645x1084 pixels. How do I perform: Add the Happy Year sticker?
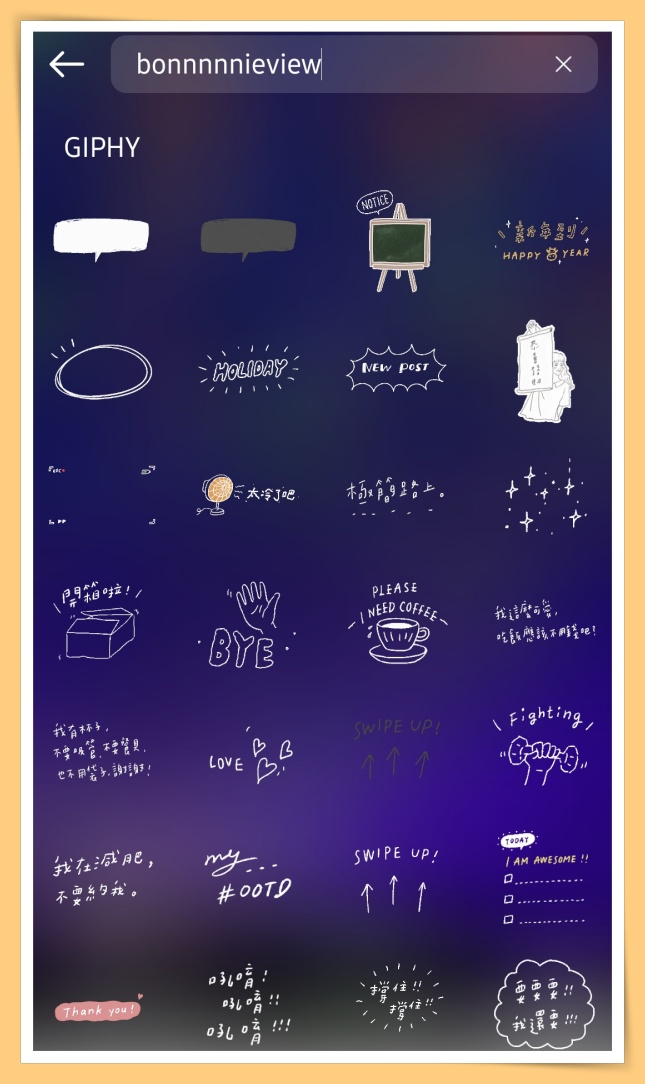point(545,241)
